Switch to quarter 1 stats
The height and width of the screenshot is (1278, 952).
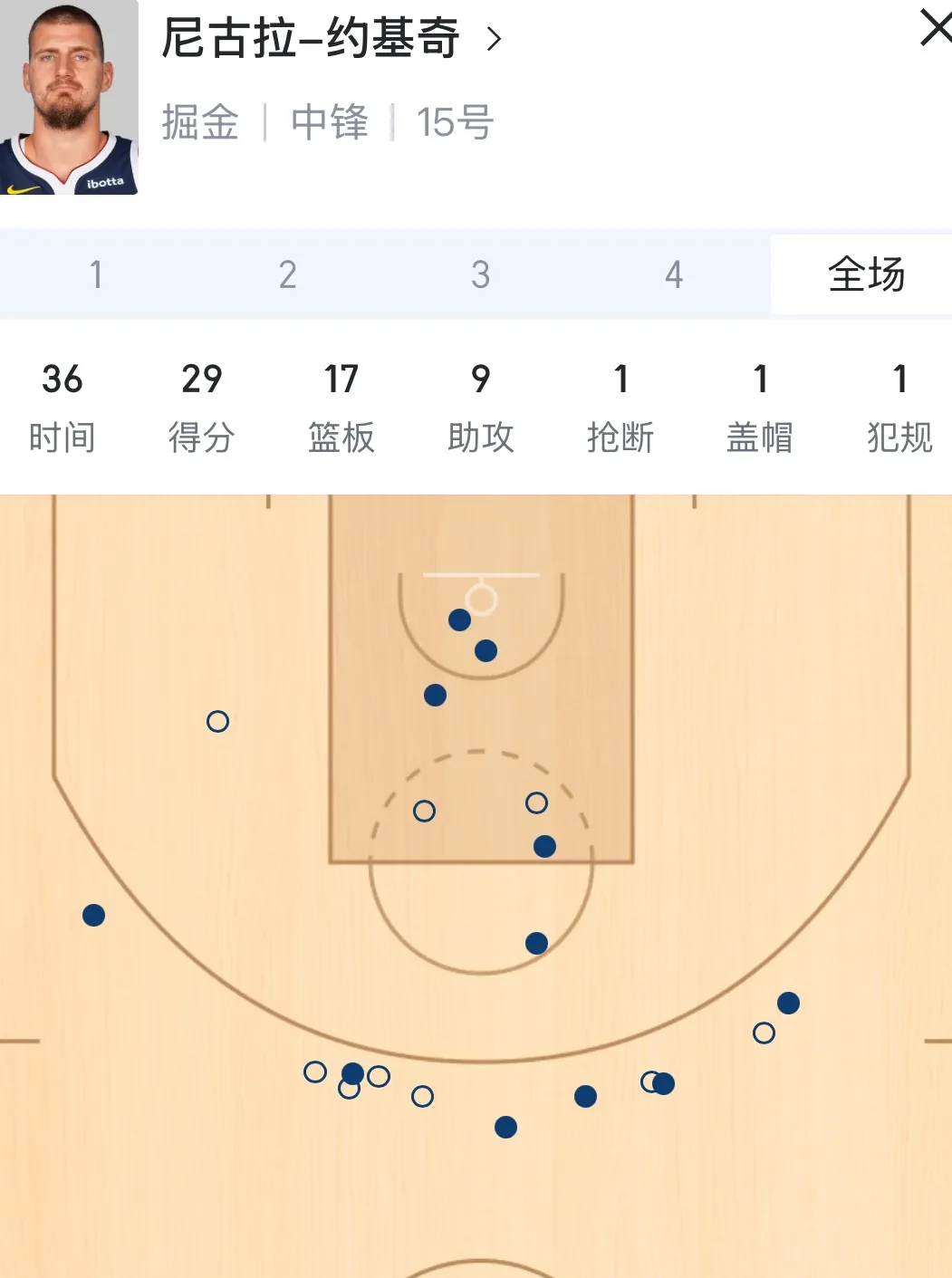pyautogui.click(x=96, y=274)
